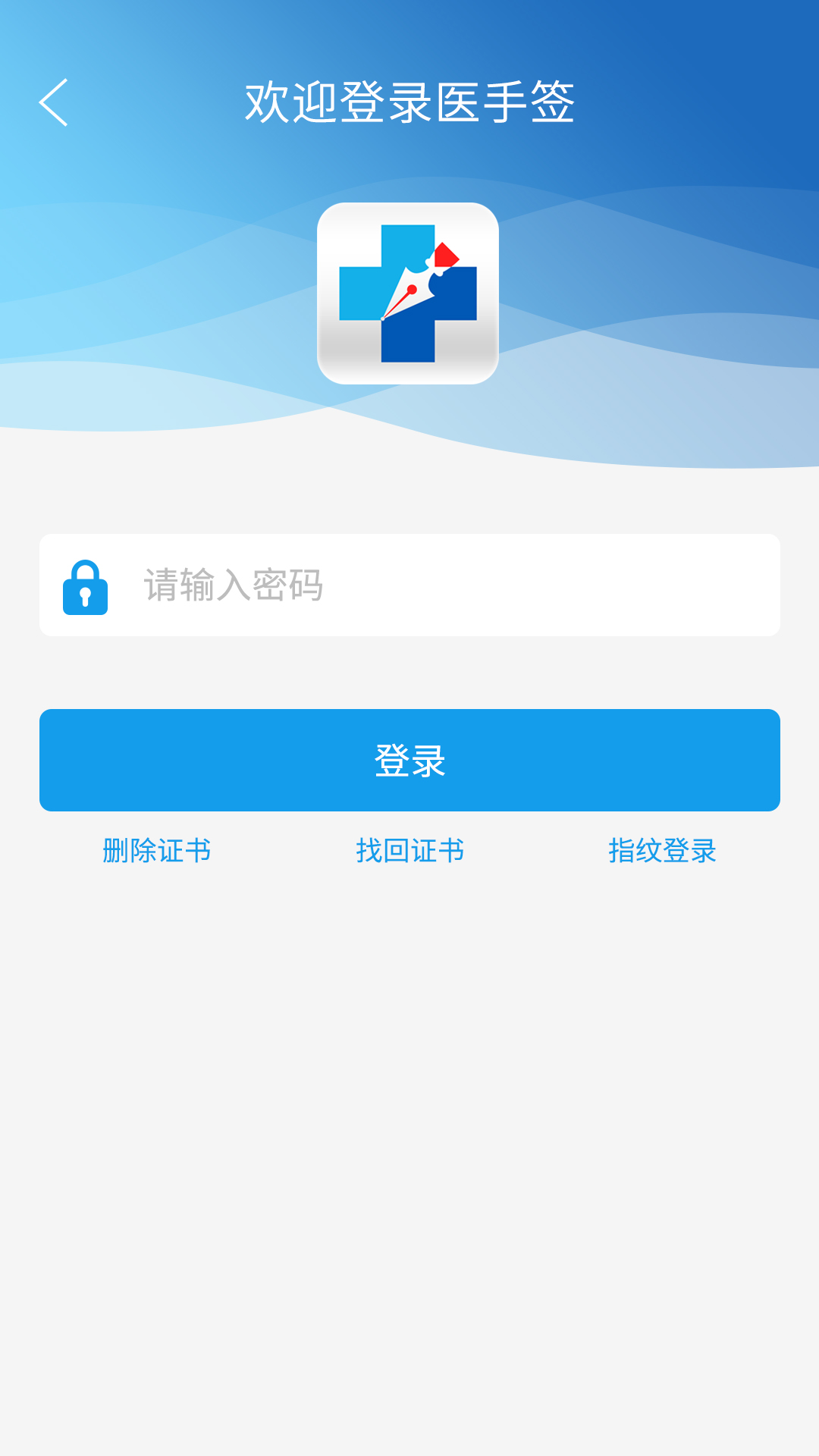Image resolution: width=819 pixels, height=1456 pixels.
Task: Click 删除证书 to delete certificate
Action: pyautogui.click(x=155, y=851)
